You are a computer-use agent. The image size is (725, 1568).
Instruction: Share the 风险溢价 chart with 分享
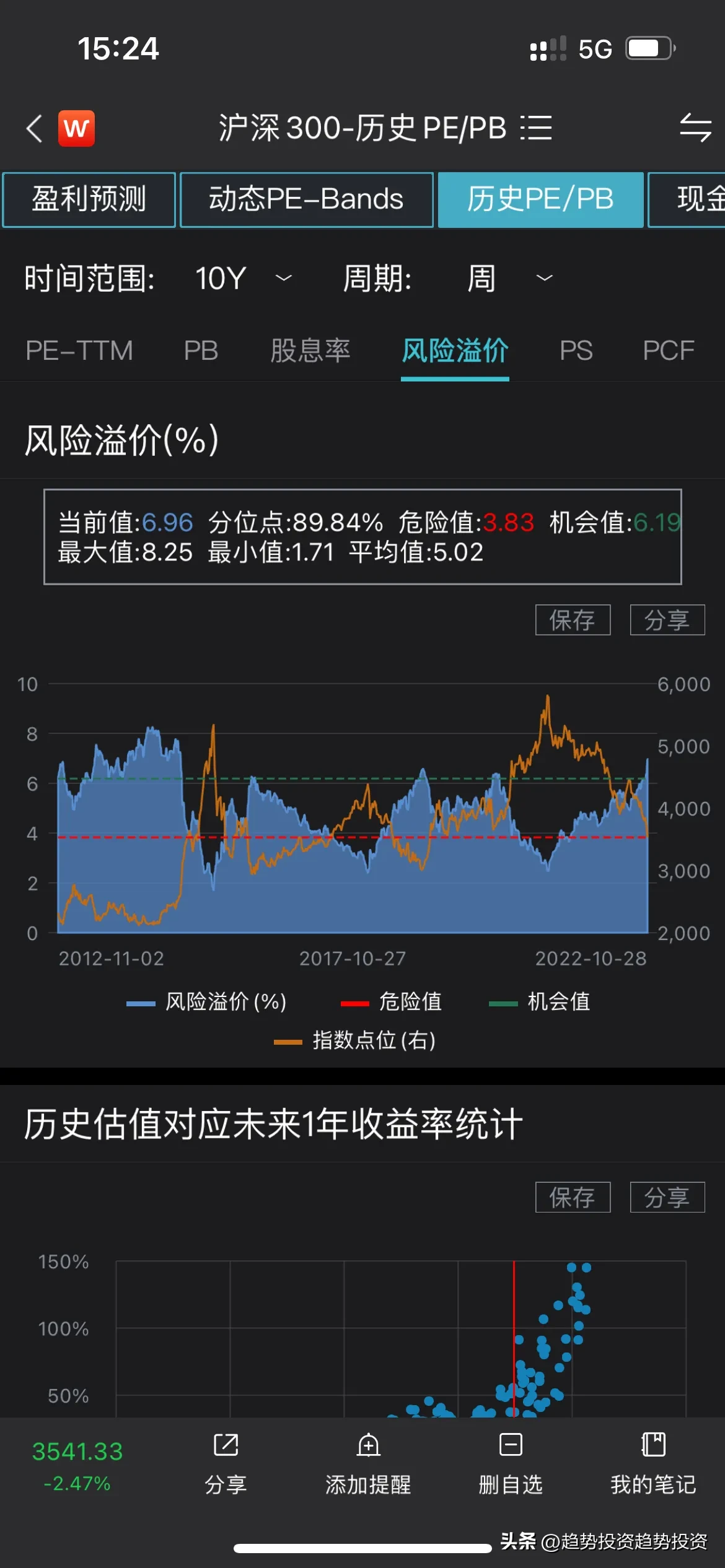point(667,620)
